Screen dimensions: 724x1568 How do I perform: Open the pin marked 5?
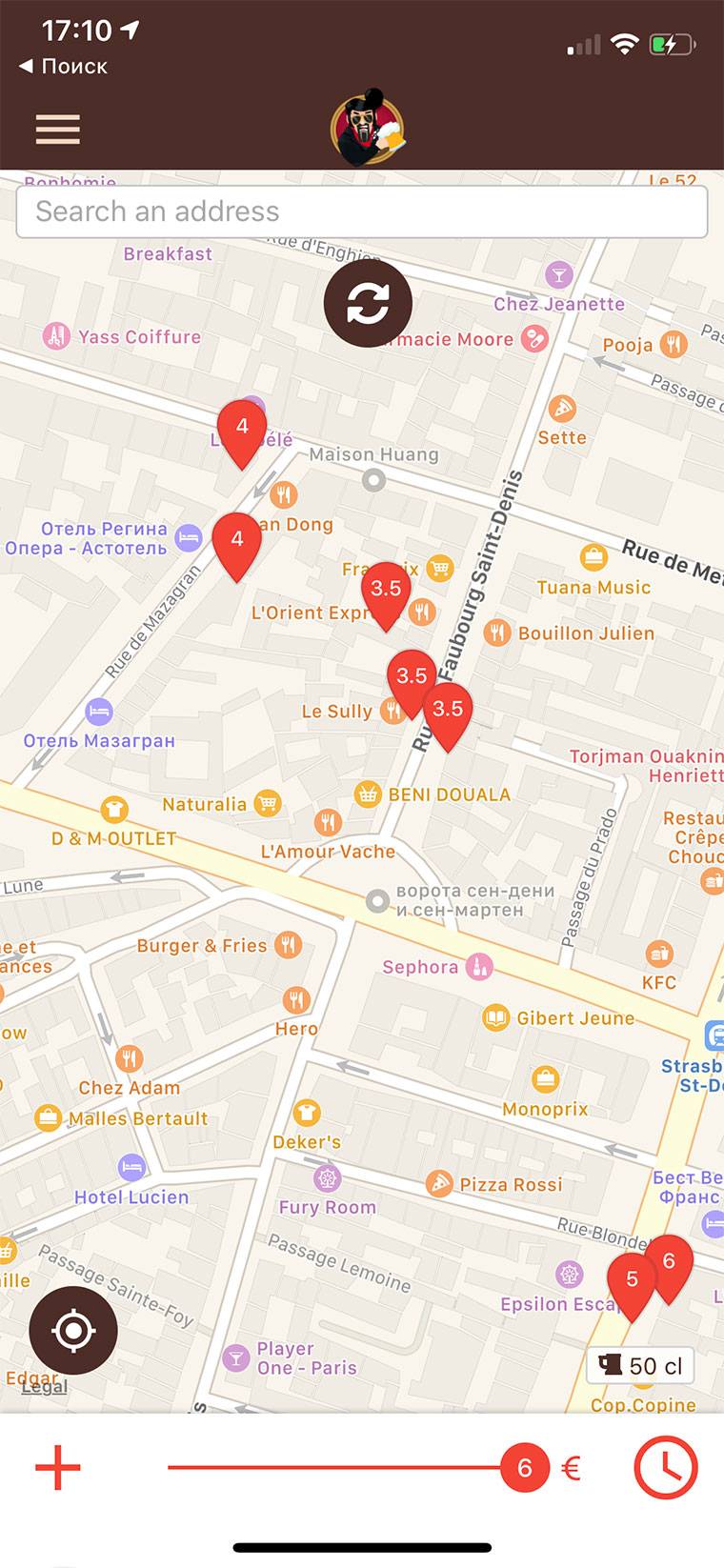(631, 1280)
